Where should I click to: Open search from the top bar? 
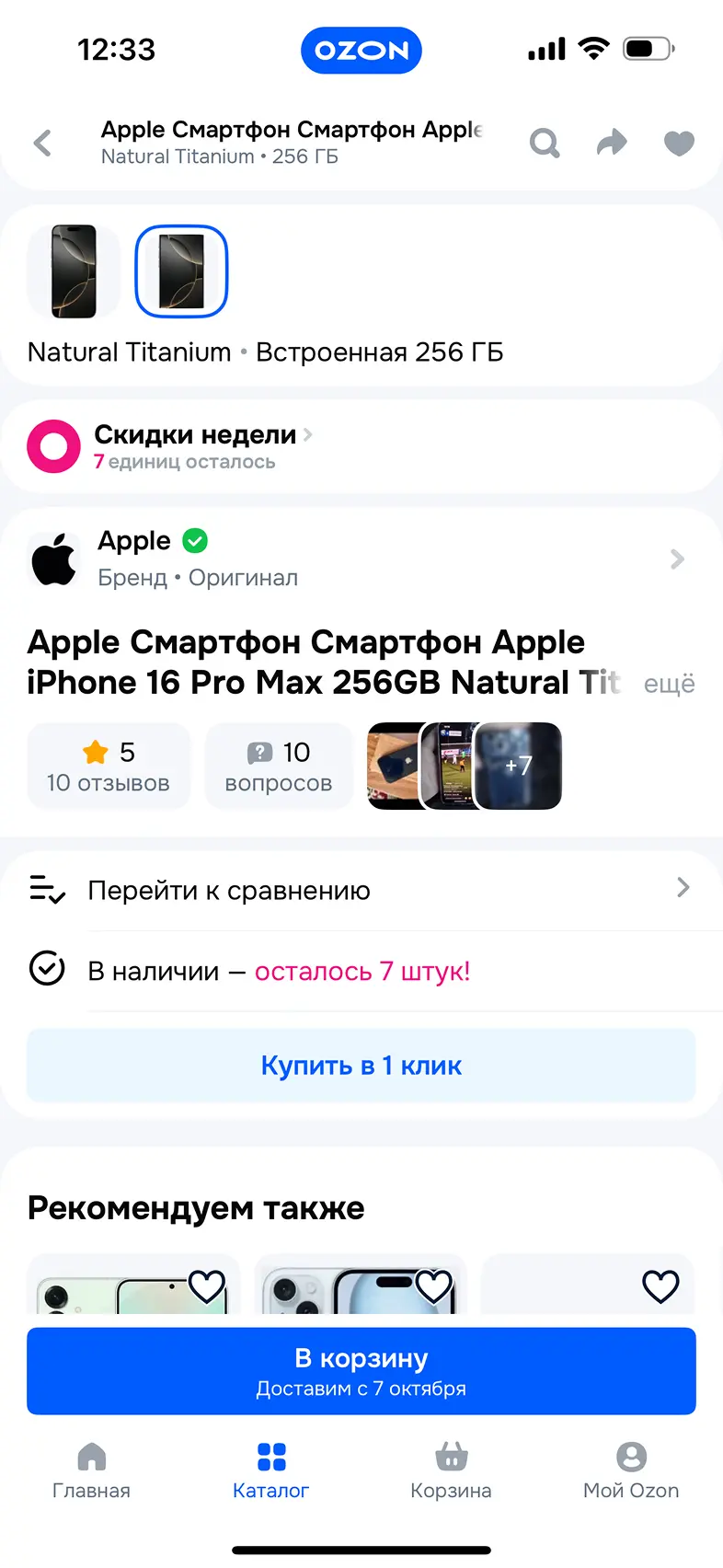tap(545, 143)
